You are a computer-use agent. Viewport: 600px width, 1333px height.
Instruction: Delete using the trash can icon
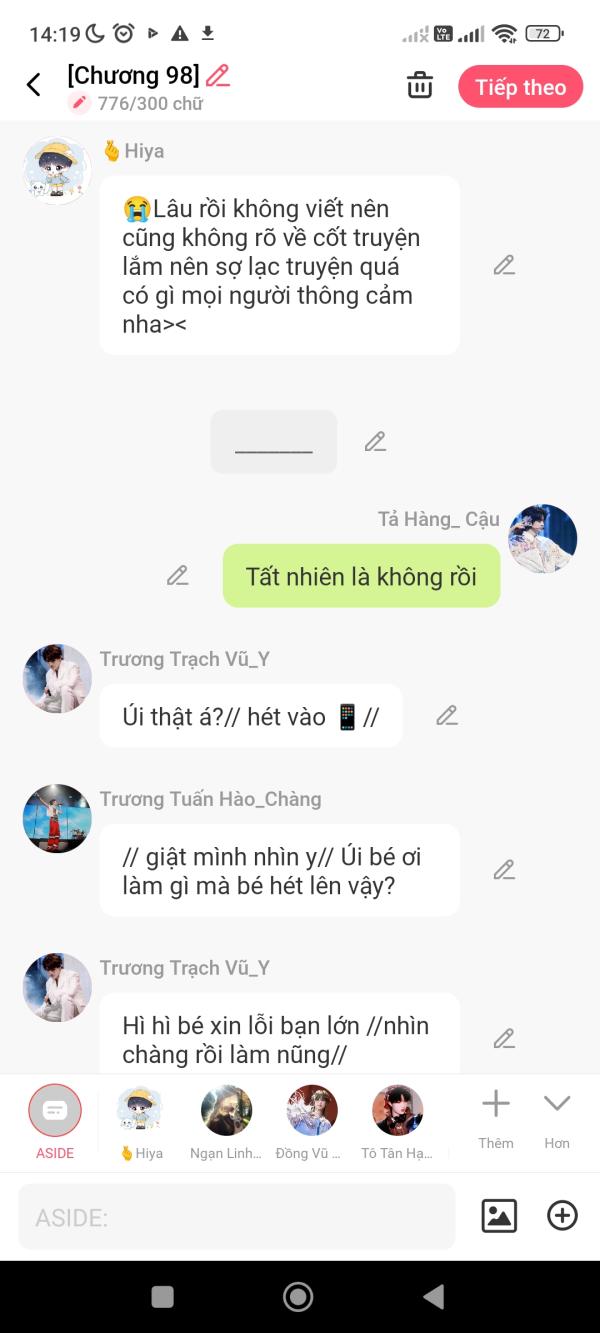(420, 86)
